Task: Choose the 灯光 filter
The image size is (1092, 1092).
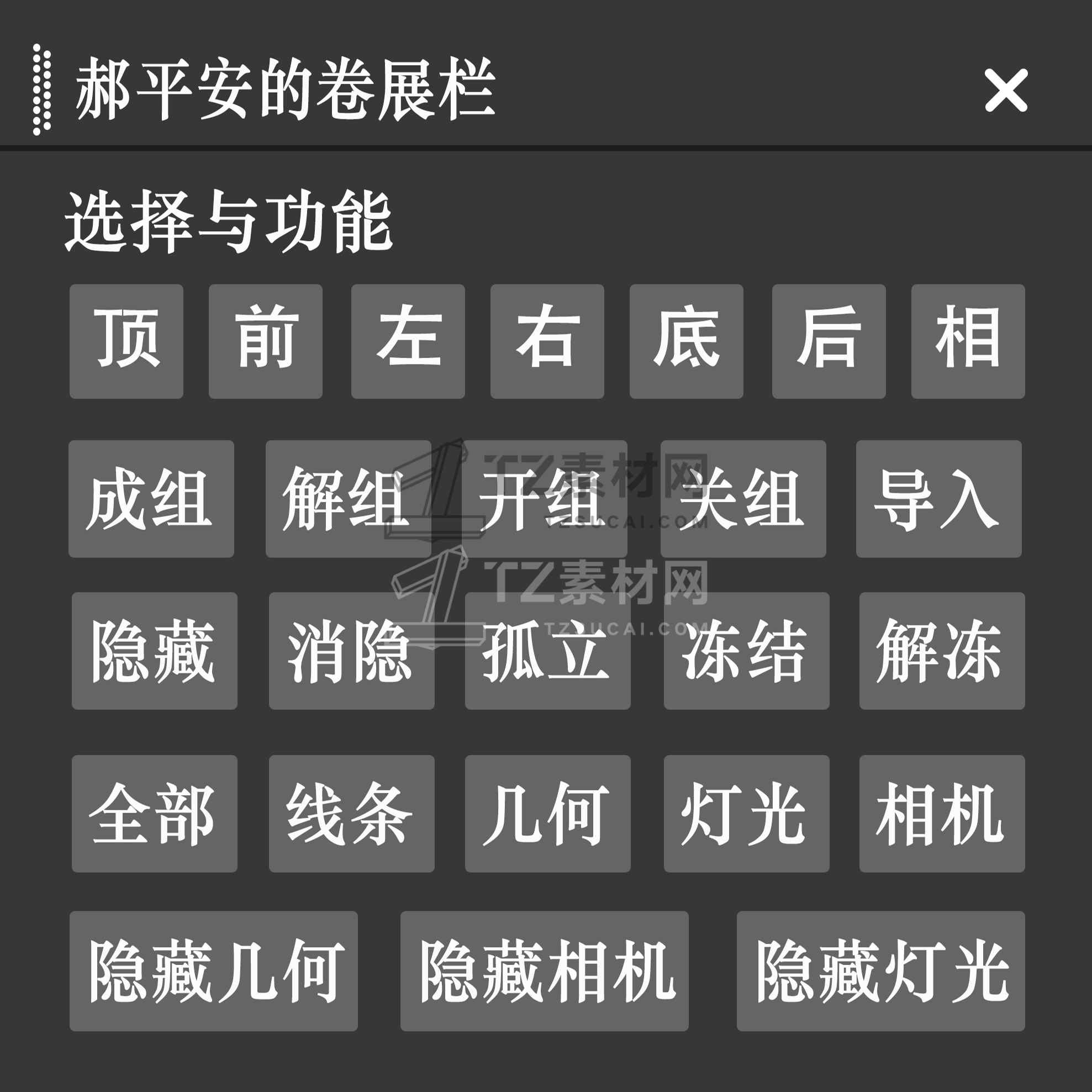Action: 746,814
